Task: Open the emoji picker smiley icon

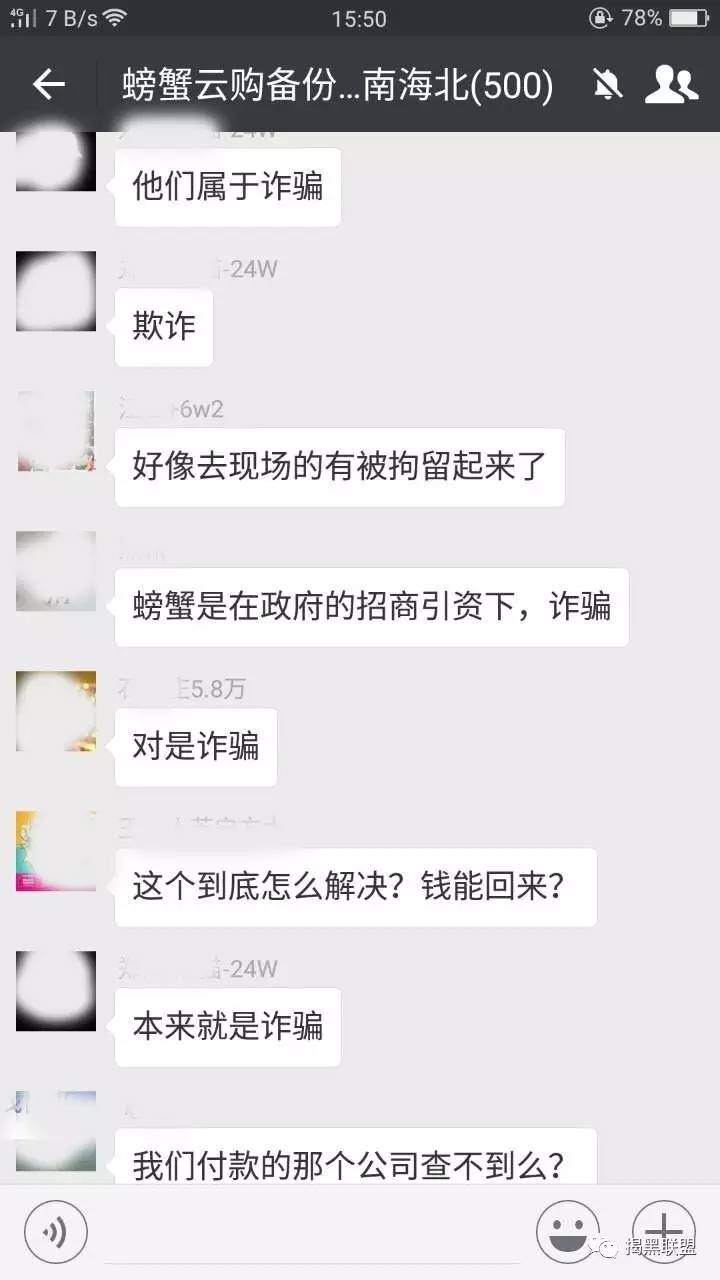Action: [x=566, y=1231]
